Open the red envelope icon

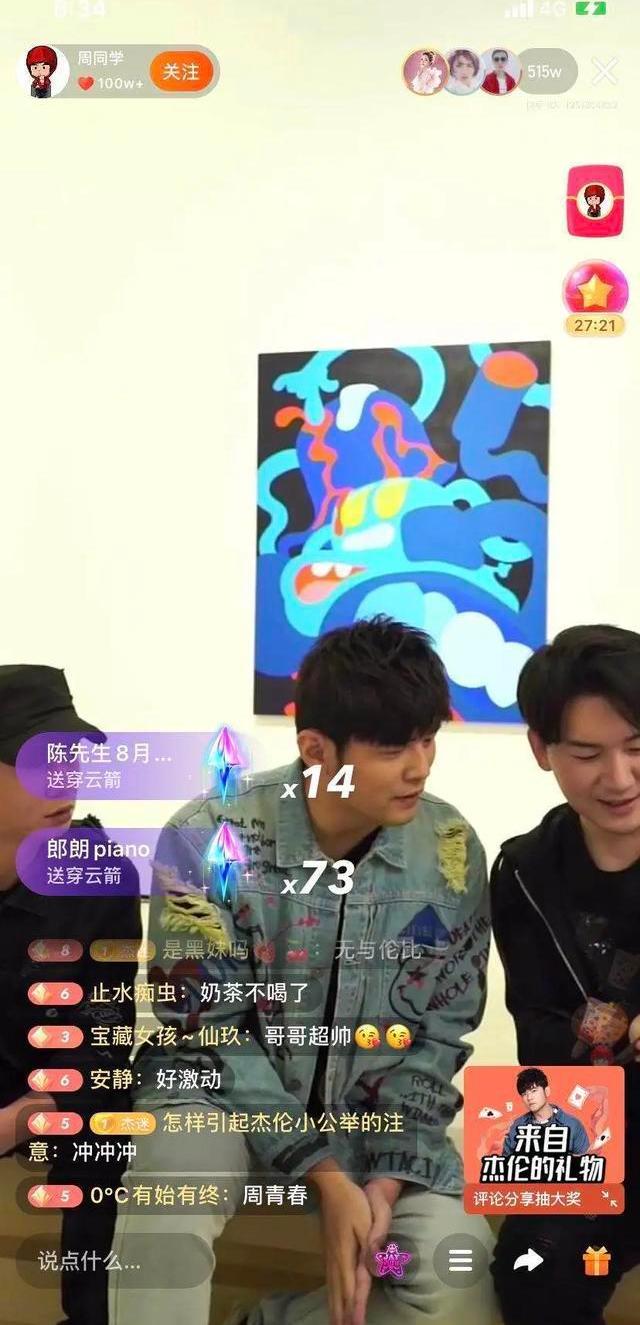tap(595, 201)
